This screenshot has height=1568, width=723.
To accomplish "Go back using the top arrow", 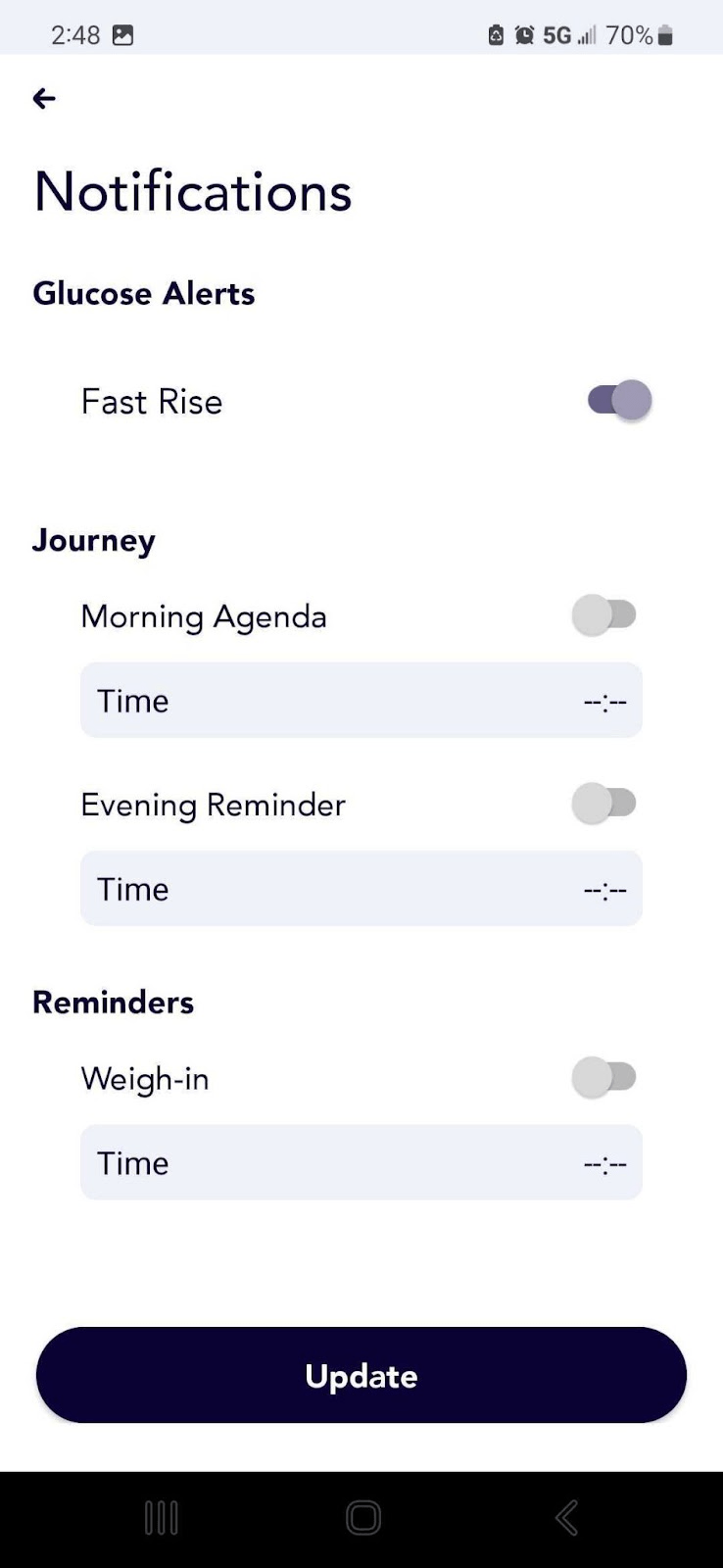I will (x=44, y=98).
